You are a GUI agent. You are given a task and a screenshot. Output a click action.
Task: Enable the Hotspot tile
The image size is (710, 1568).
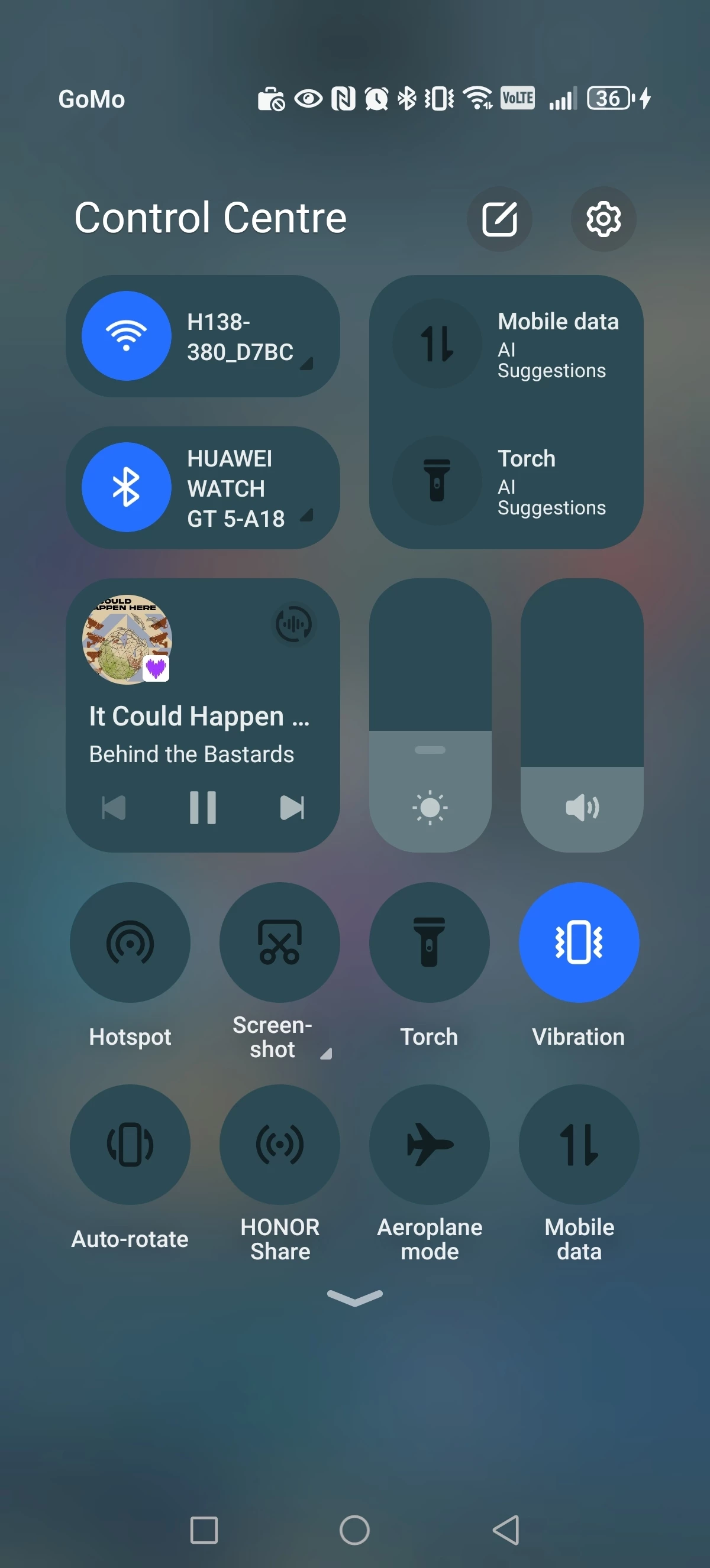[x=130, y=942]
